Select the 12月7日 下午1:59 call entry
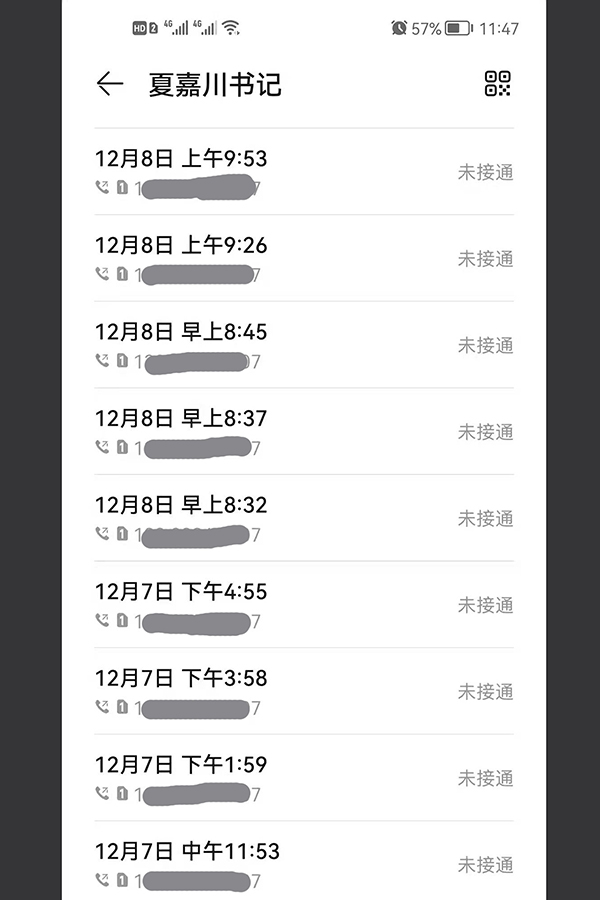 coord(300,778)
